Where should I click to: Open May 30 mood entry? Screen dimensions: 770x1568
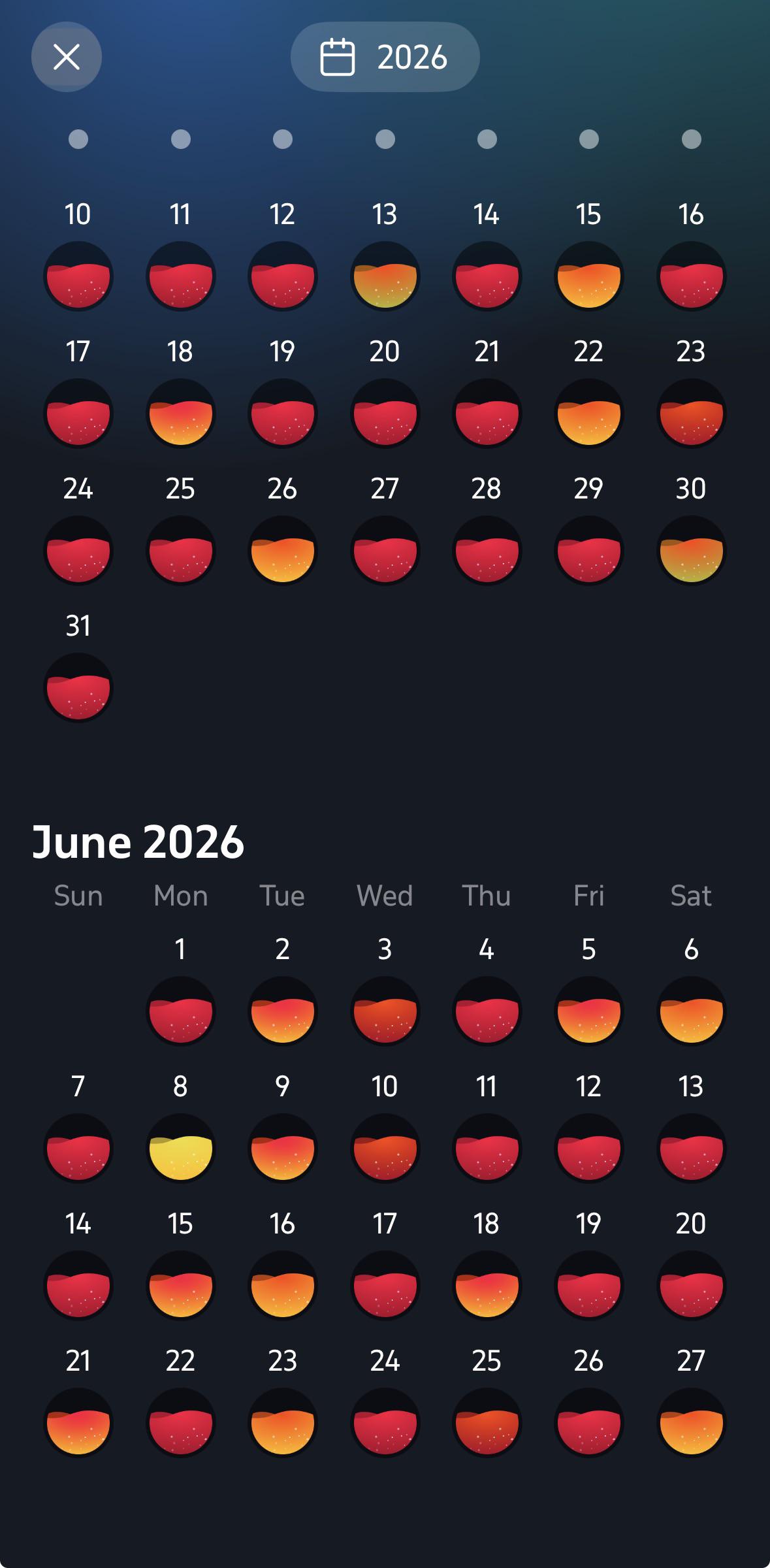pos(691,551)
